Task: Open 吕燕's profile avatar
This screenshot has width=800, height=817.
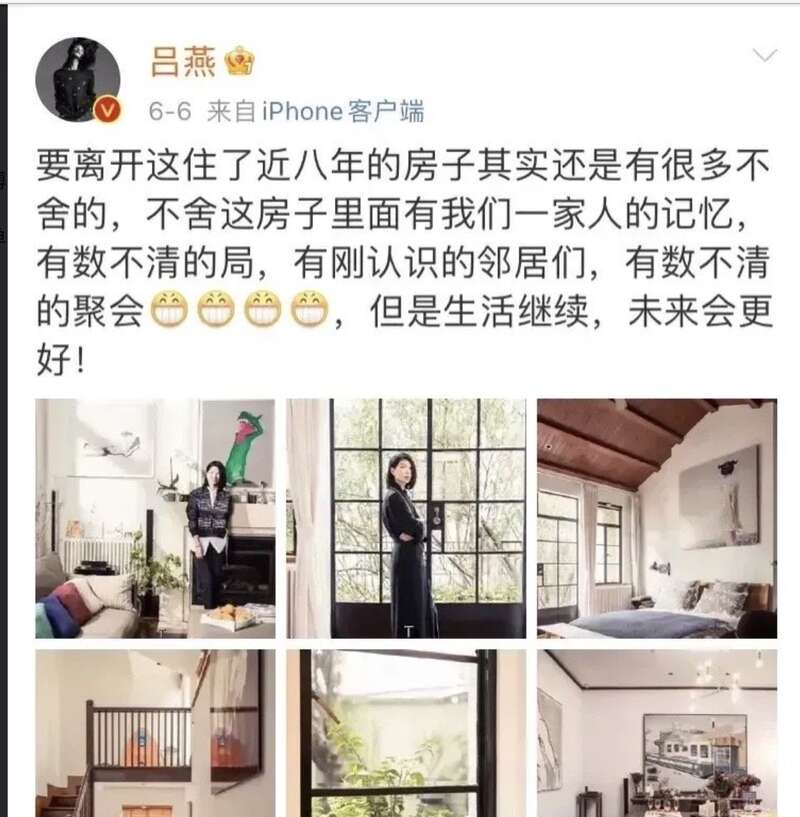Action: click(78, 80)
